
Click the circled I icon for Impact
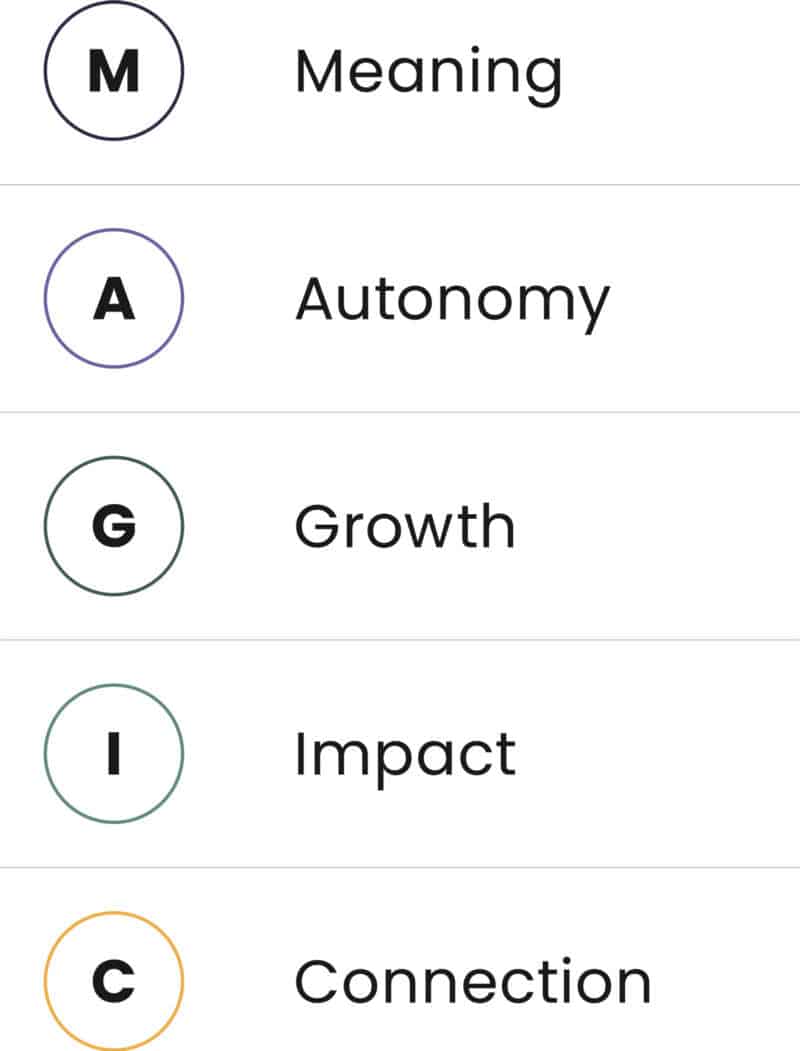pyautogui.click(x=113, y=753)
